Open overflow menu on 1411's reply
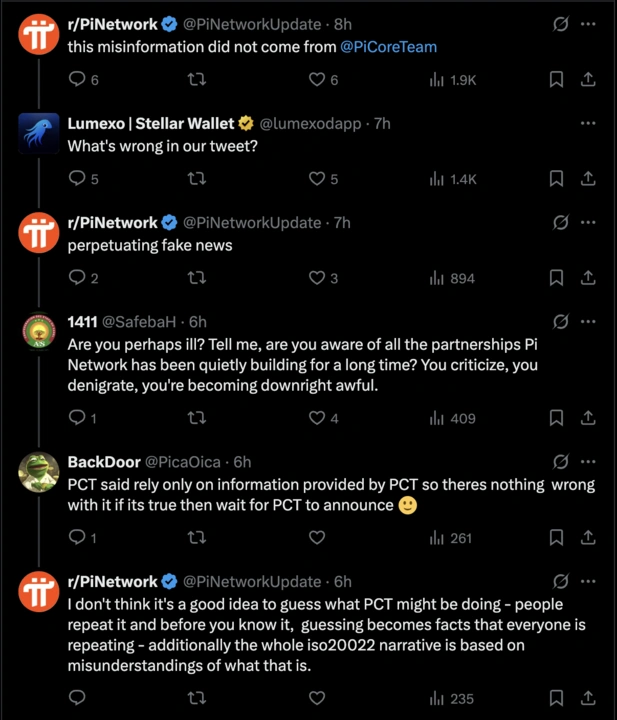This screenshot has height=720, width=617. click(x=588, y=321)
